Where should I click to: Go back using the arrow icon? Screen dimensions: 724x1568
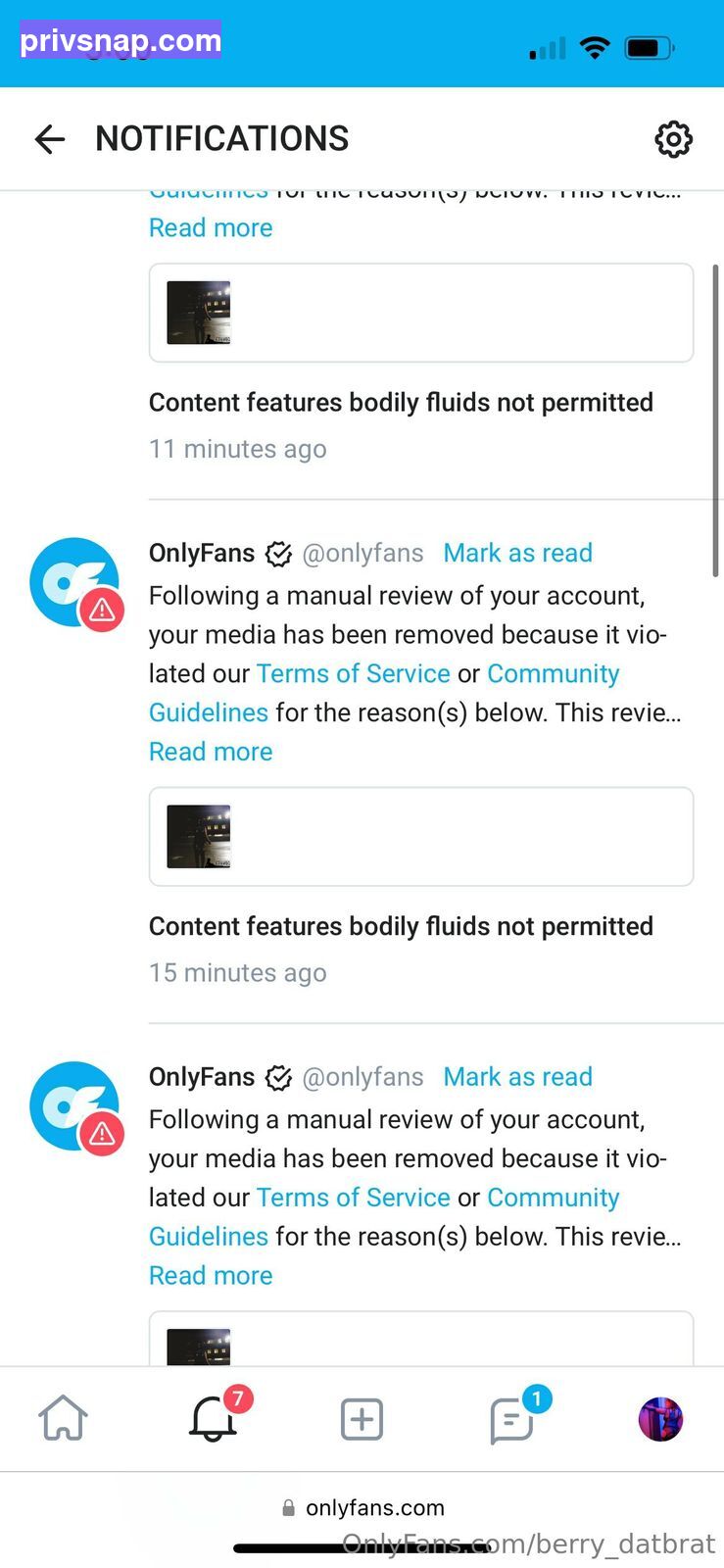pyautogui.click(x=50, y=139)
